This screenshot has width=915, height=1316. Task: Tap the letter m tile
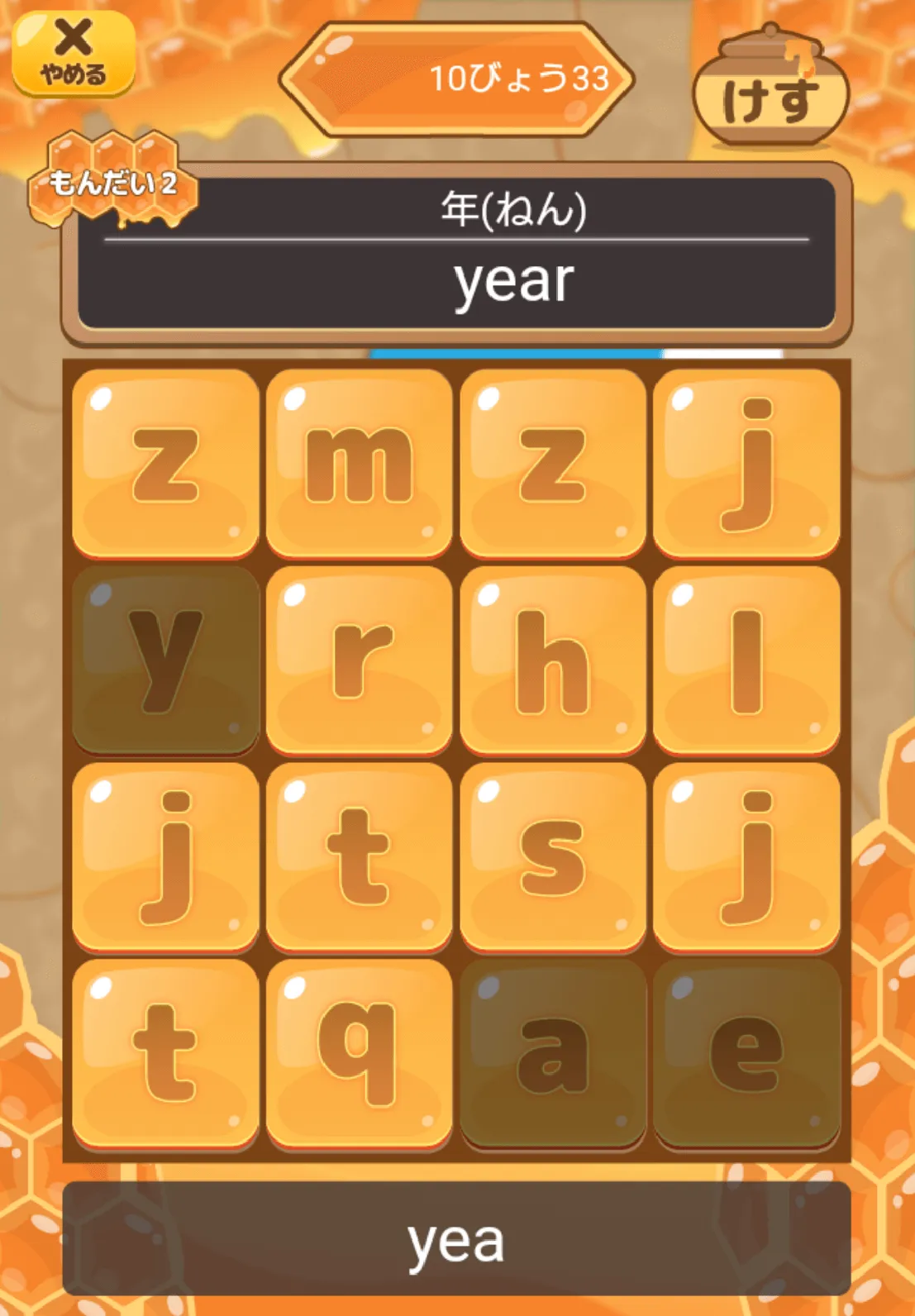click(x=360, y=464)
